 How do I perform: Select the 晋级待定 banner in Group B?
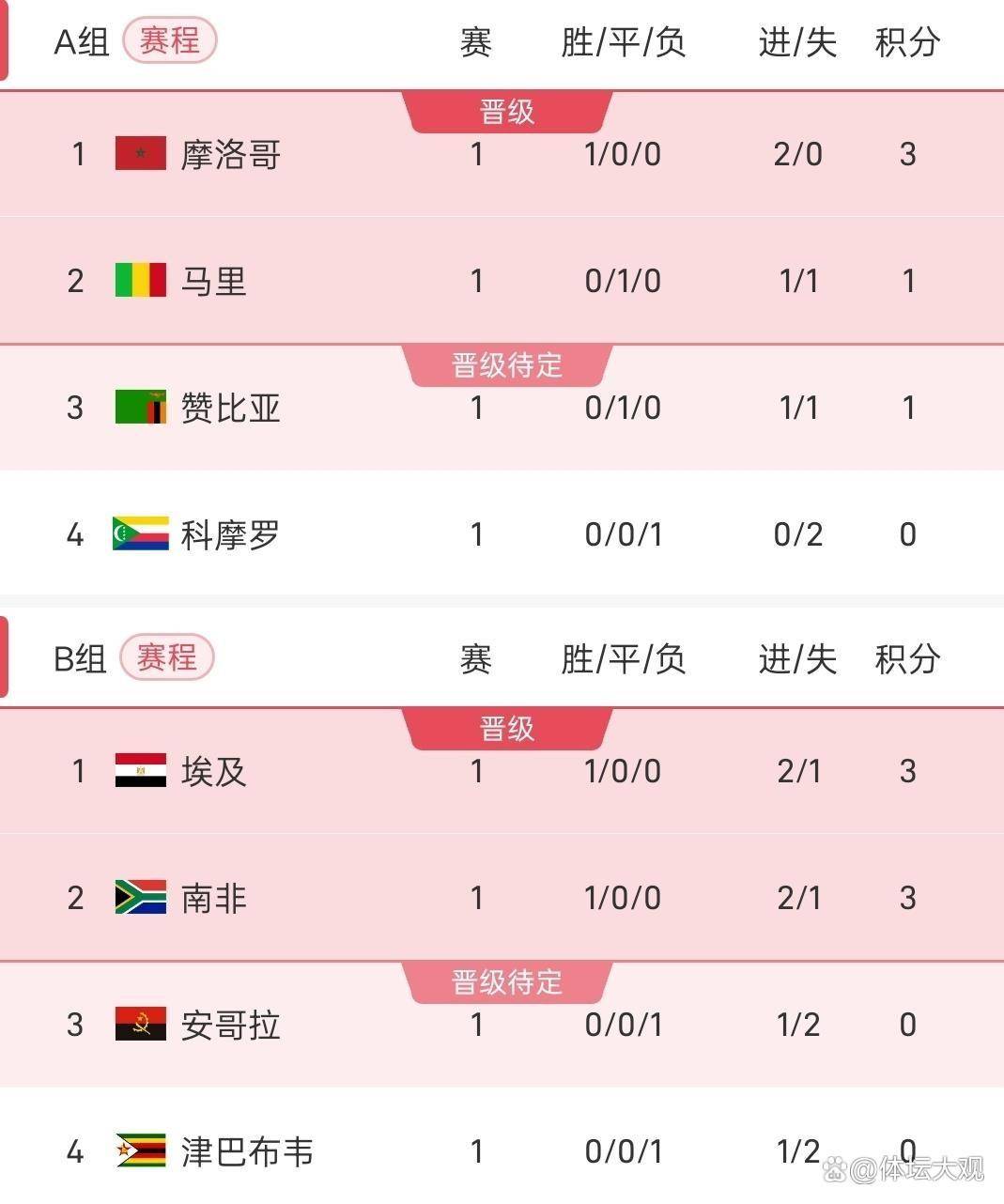coord(505,983)
